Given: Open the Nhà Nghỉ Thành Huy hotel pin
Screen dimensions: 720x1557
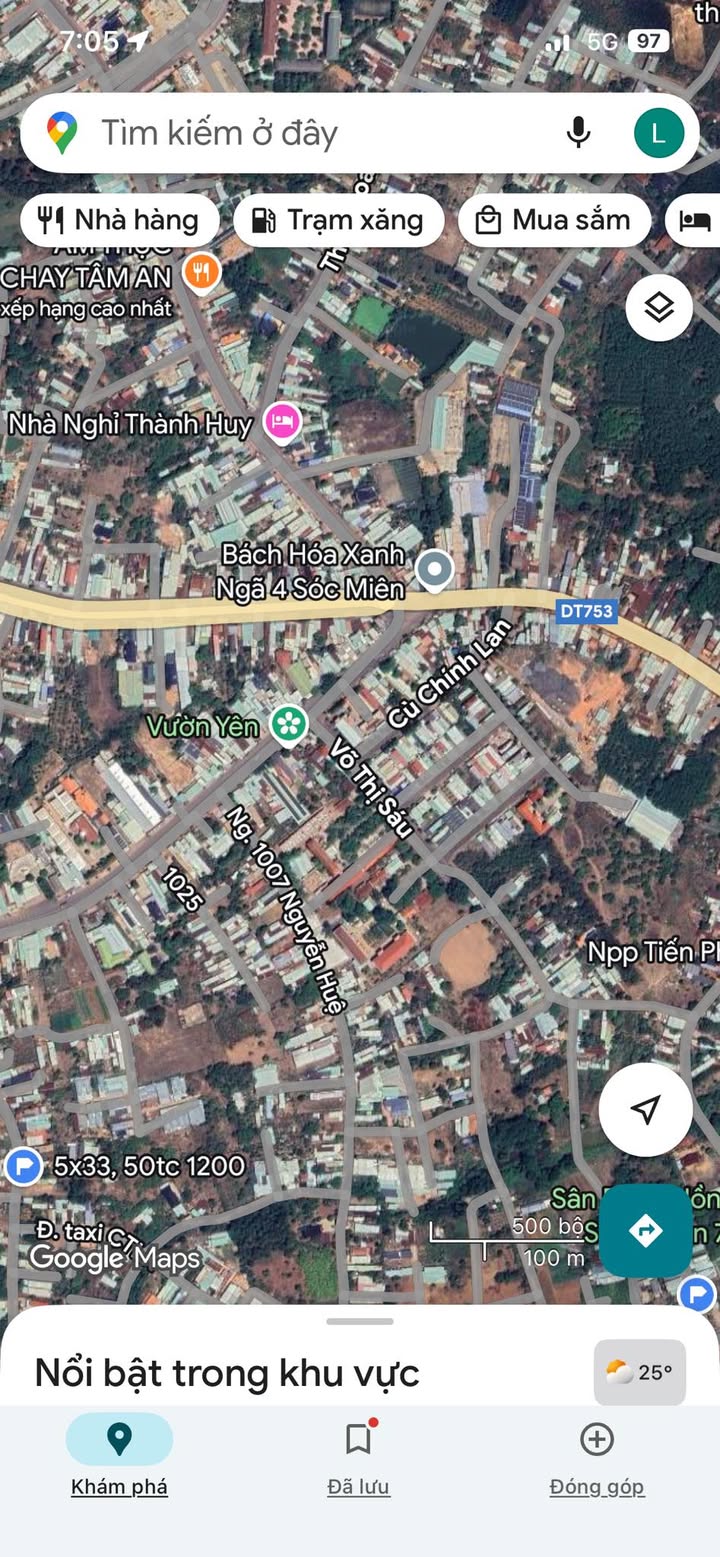Looking at the screenshot, I should 282,422.
